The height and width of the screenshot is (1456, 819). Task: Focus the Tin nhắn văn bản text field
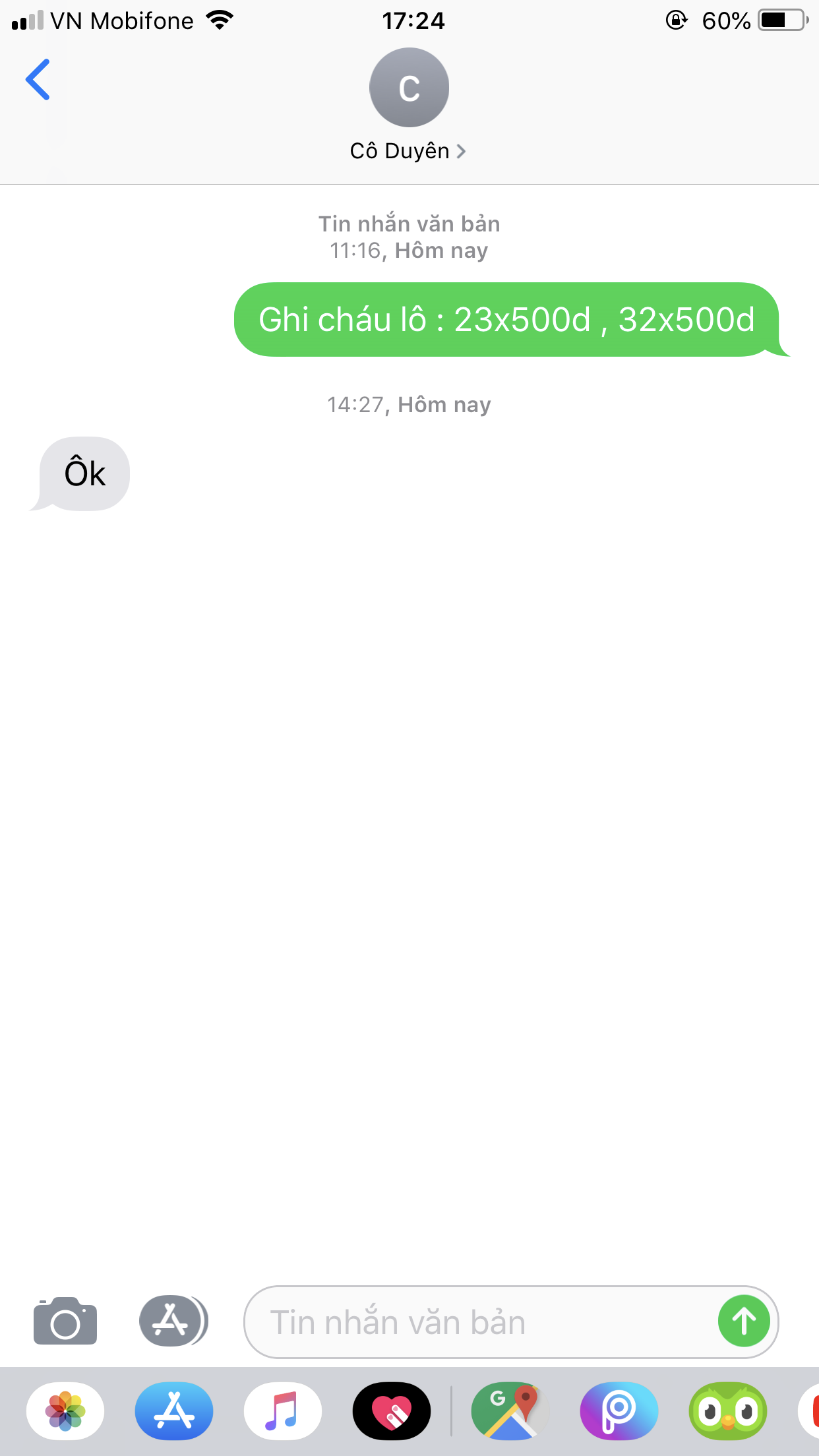475,1322
